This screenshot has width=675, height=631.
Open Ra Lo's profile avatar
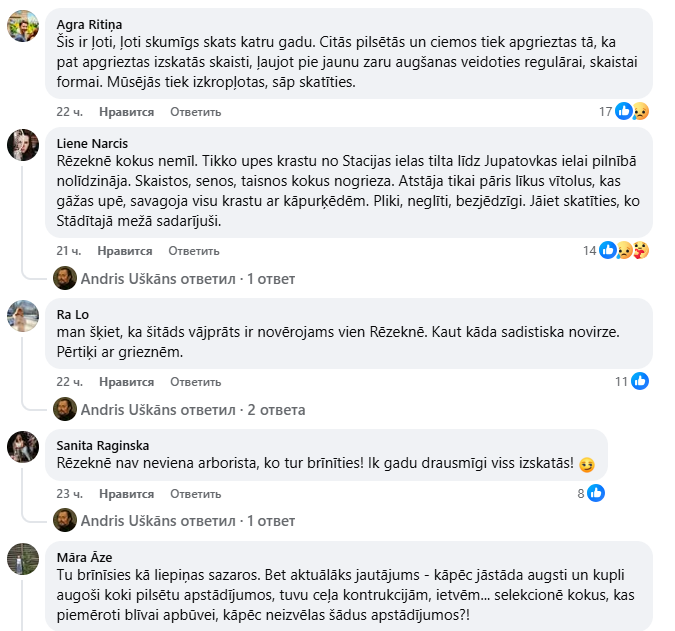coord(23,318)
